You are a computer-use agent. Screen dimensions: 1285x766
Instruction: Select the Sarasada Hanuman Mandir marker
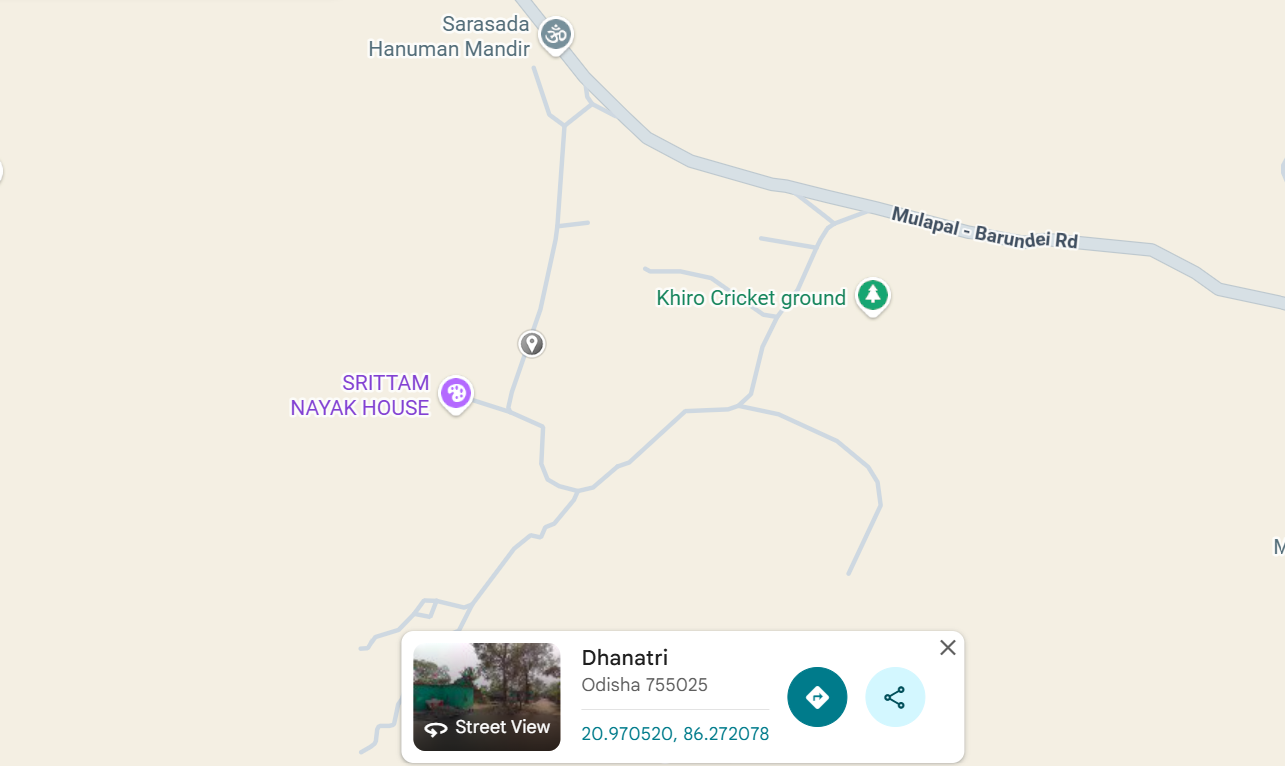[555, 35]
